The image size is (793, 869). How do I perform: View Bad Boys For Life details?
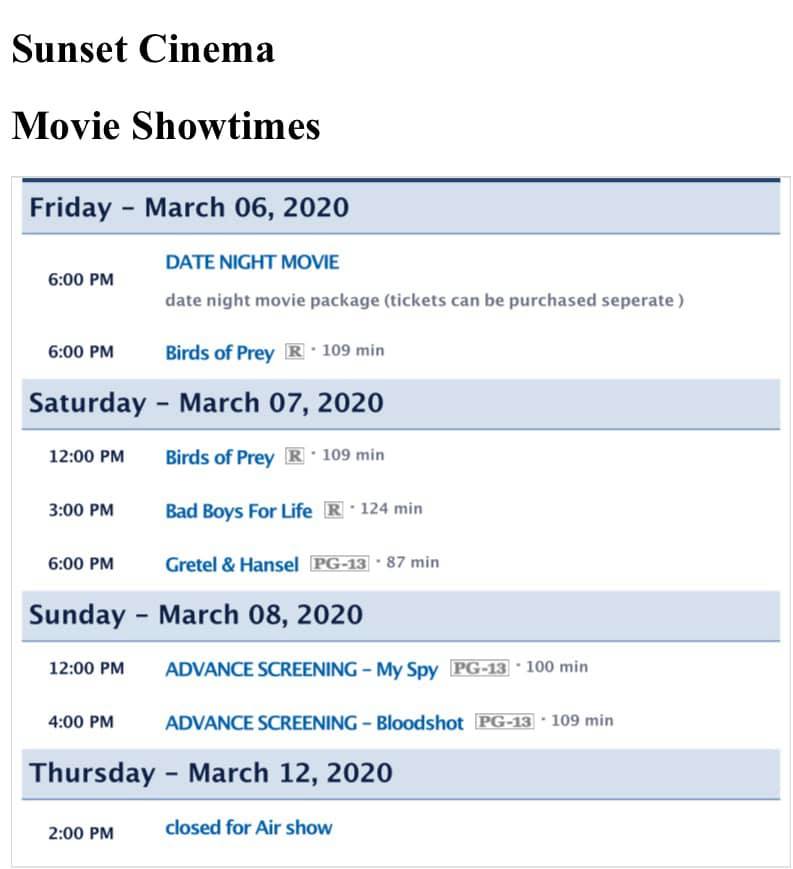coord(238,510)
